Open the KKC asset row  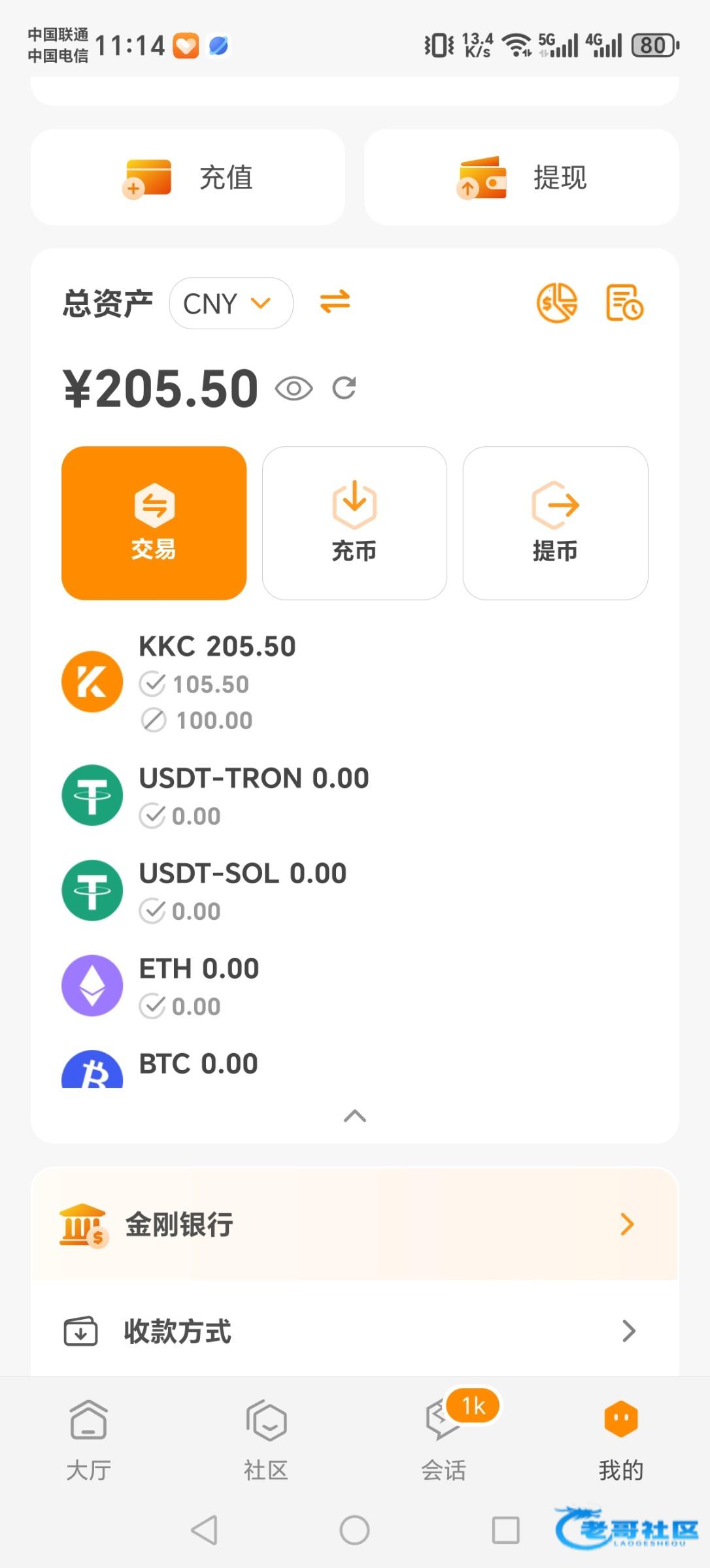[216, 682]
